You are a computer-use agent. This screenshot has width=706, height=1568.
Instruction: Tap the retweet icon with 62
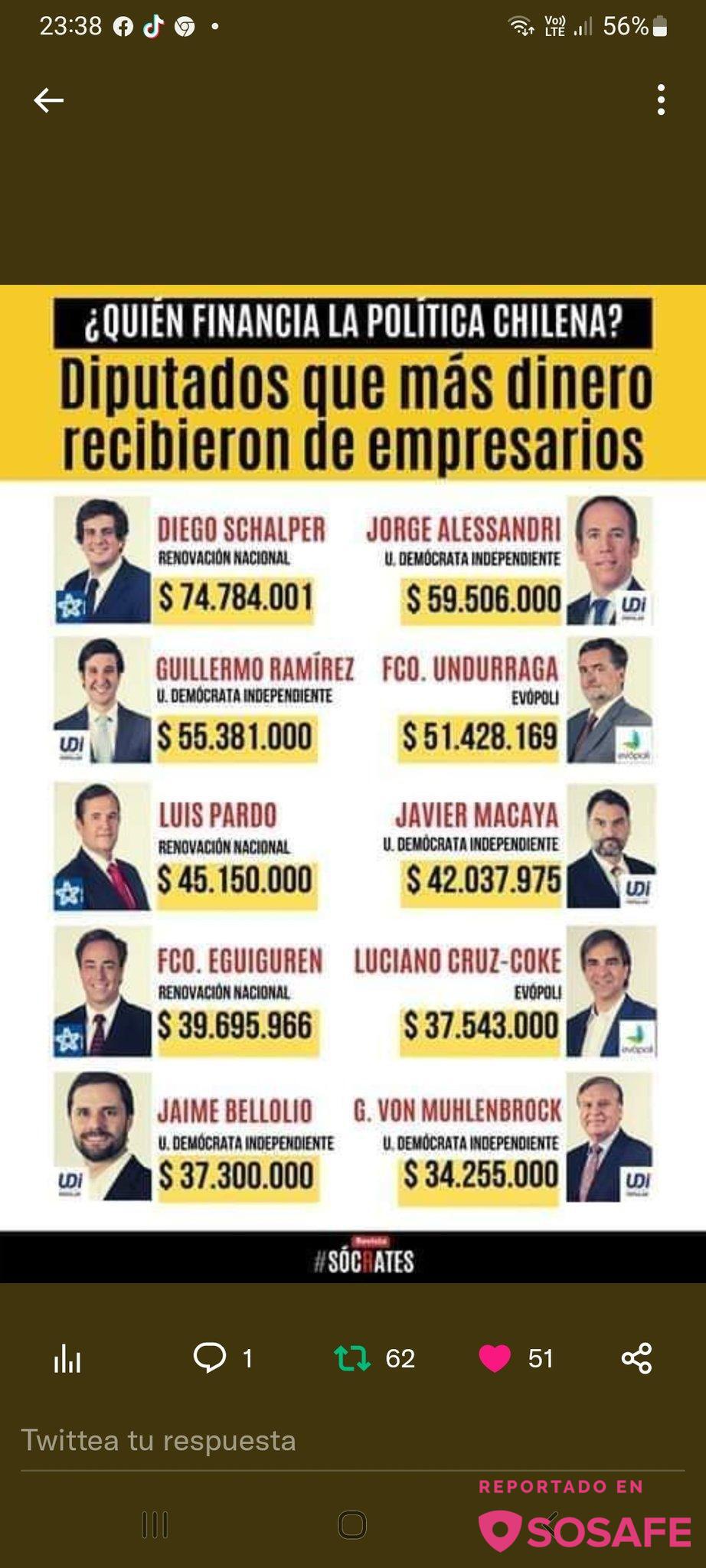pos(352,1358)
